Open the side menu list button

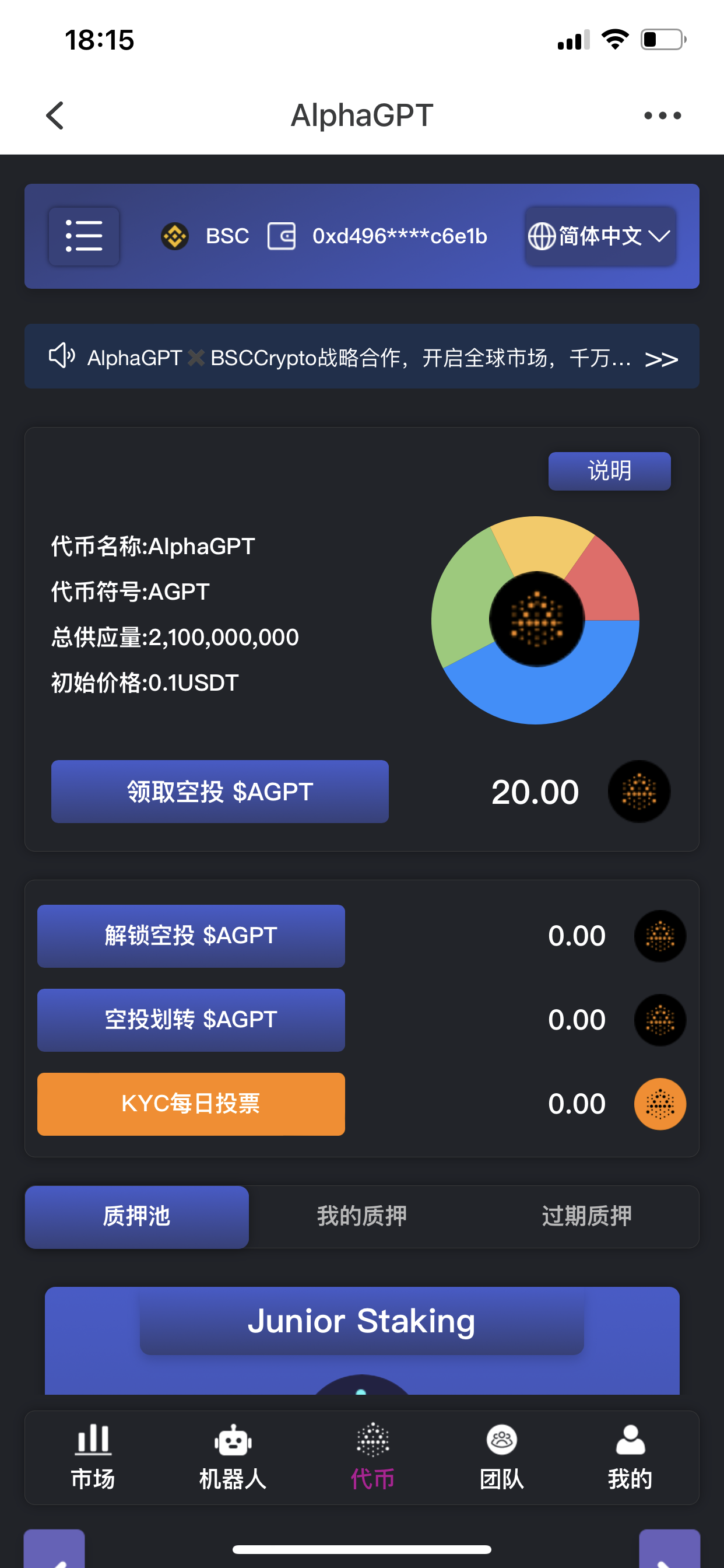tap(84, 236)
